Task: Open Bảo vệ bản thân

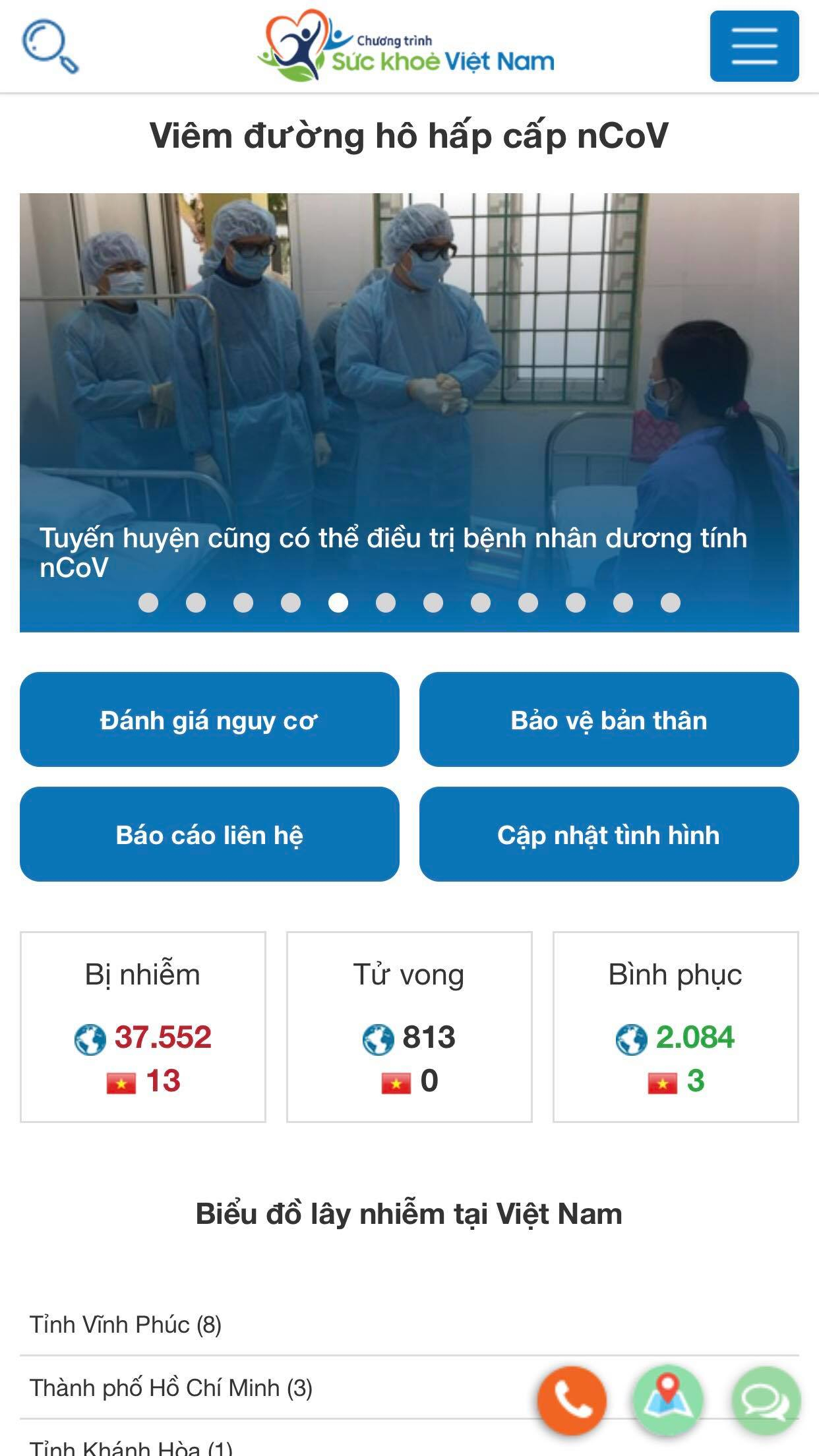Action: (609, 719)
